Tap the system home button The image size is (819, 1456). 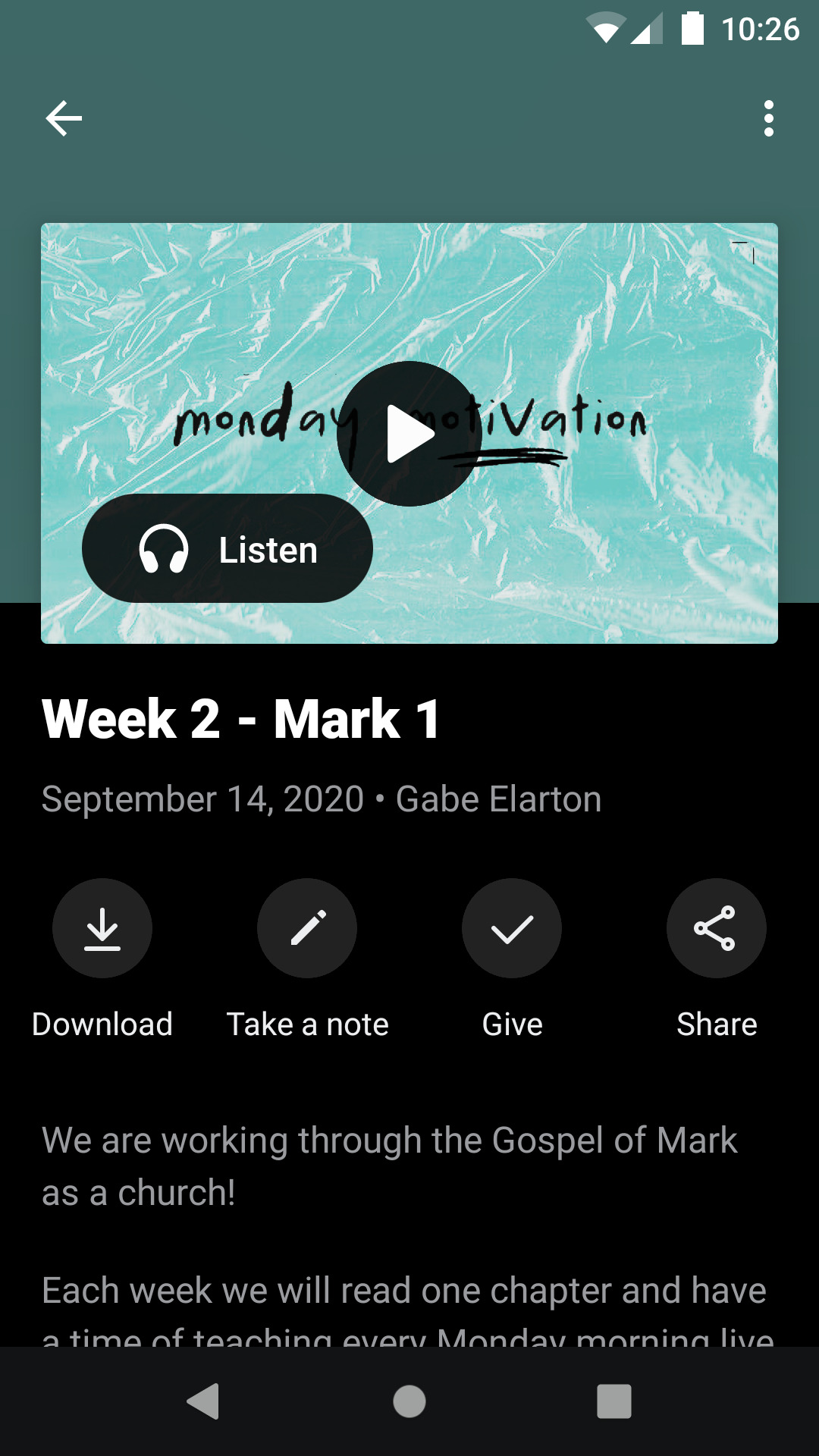point(409,1401)
